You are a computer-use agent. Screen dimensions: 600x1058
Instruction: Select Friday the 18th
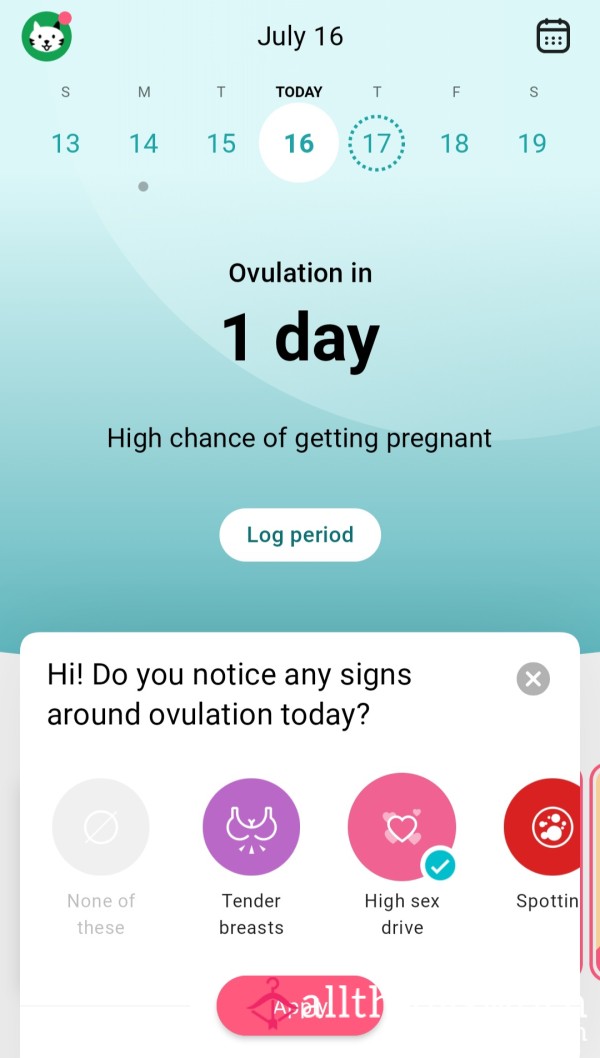[x=454, y=143]
